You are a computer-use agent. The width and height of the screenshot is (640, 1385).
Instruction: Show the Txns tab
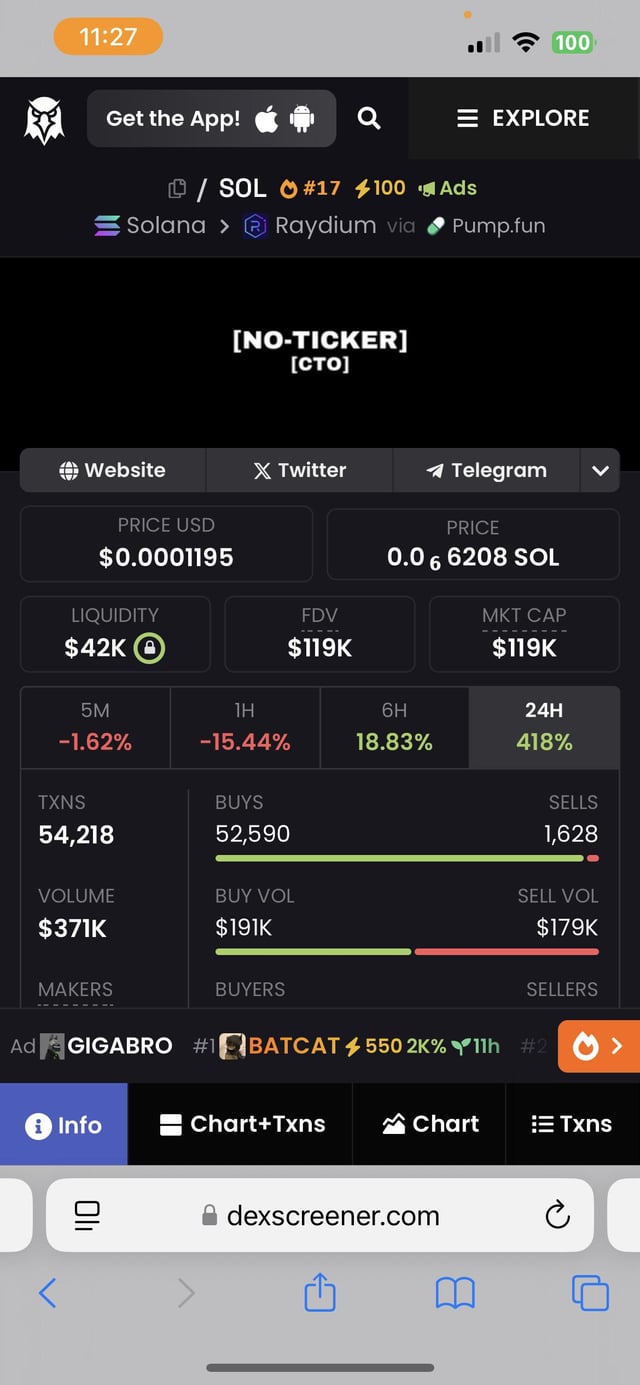(x=572, y=1124)
